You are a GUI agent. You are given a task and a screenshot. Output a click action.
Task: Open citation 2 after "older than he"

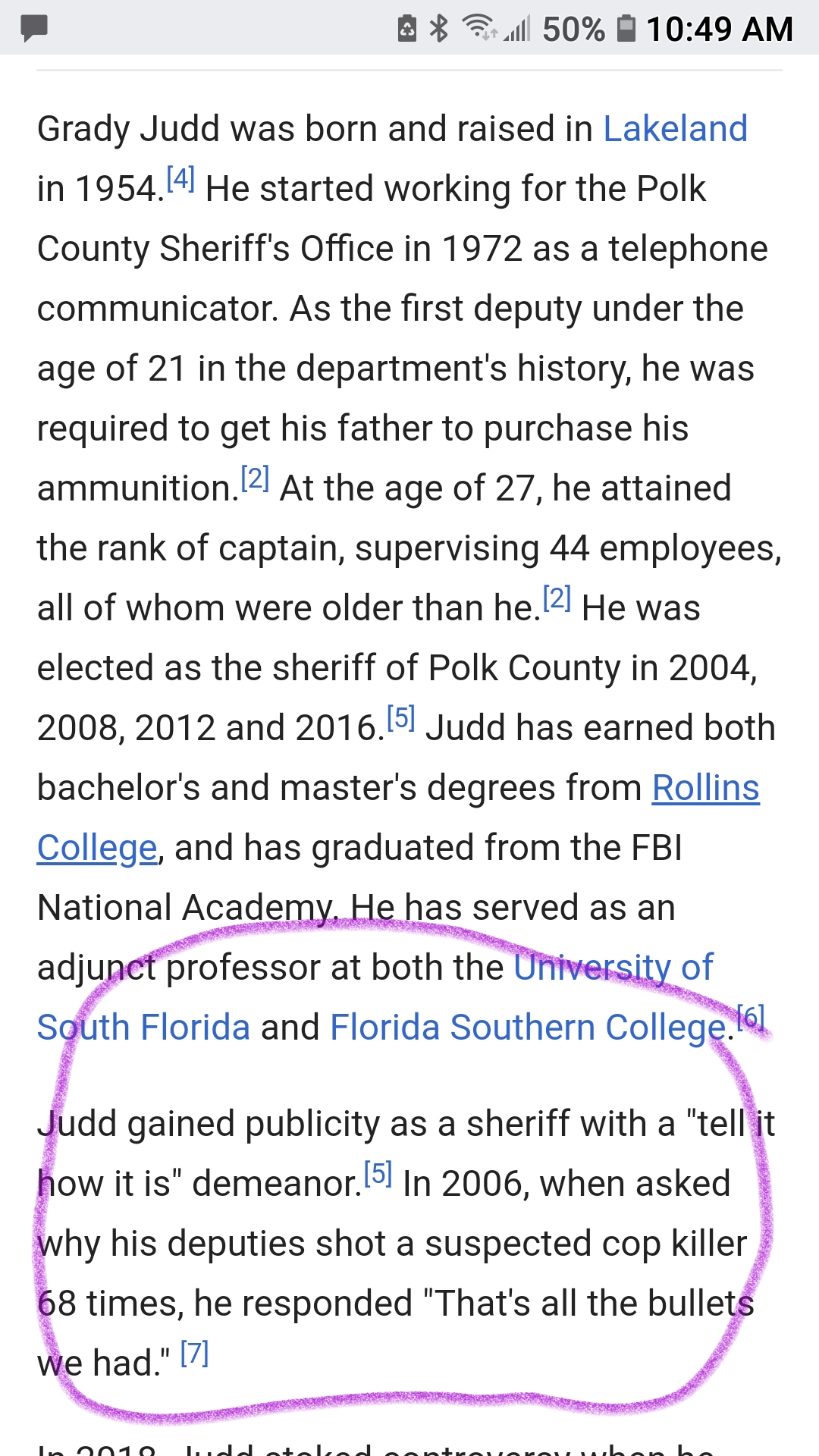coord(557,598)
